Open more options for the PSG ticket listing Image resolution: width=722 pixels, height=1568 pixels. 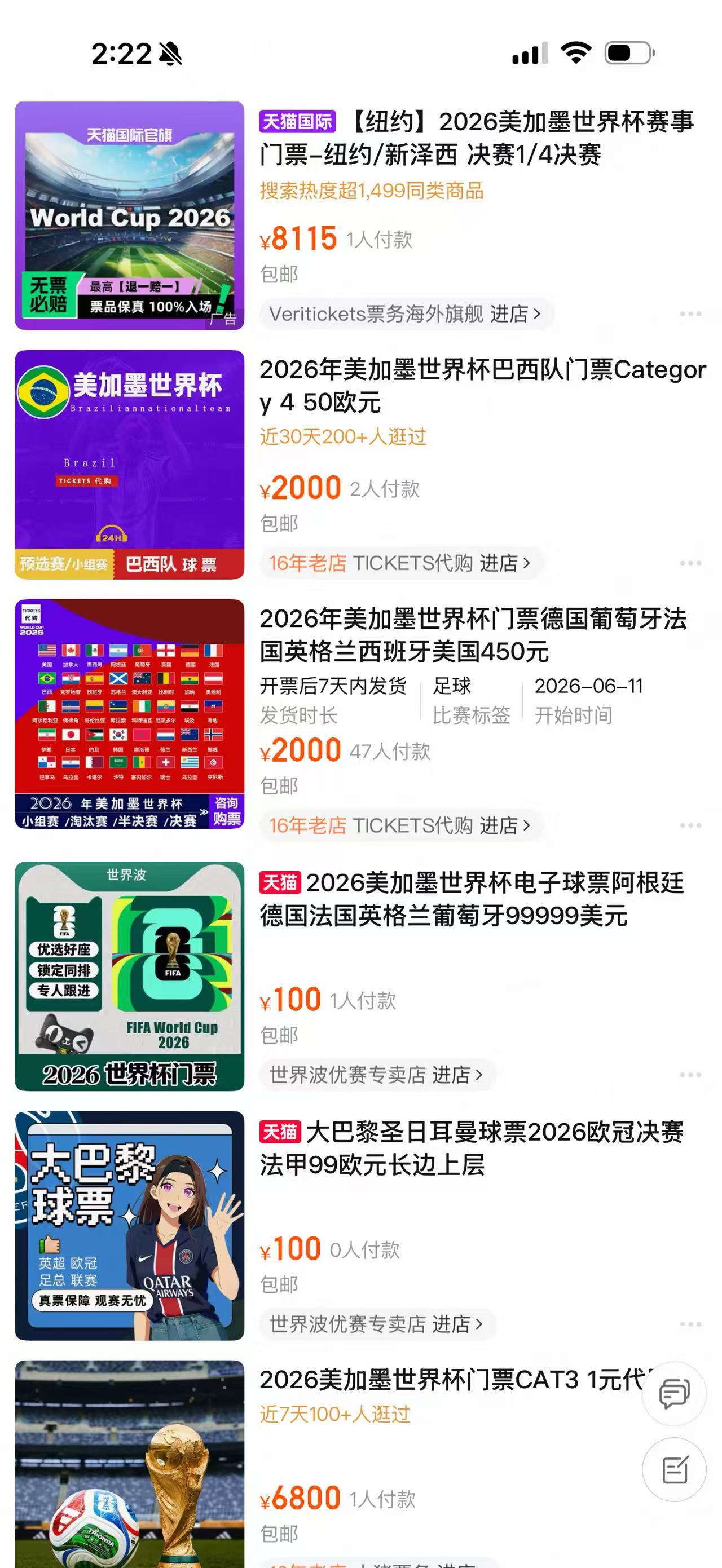click(690, 1324)
